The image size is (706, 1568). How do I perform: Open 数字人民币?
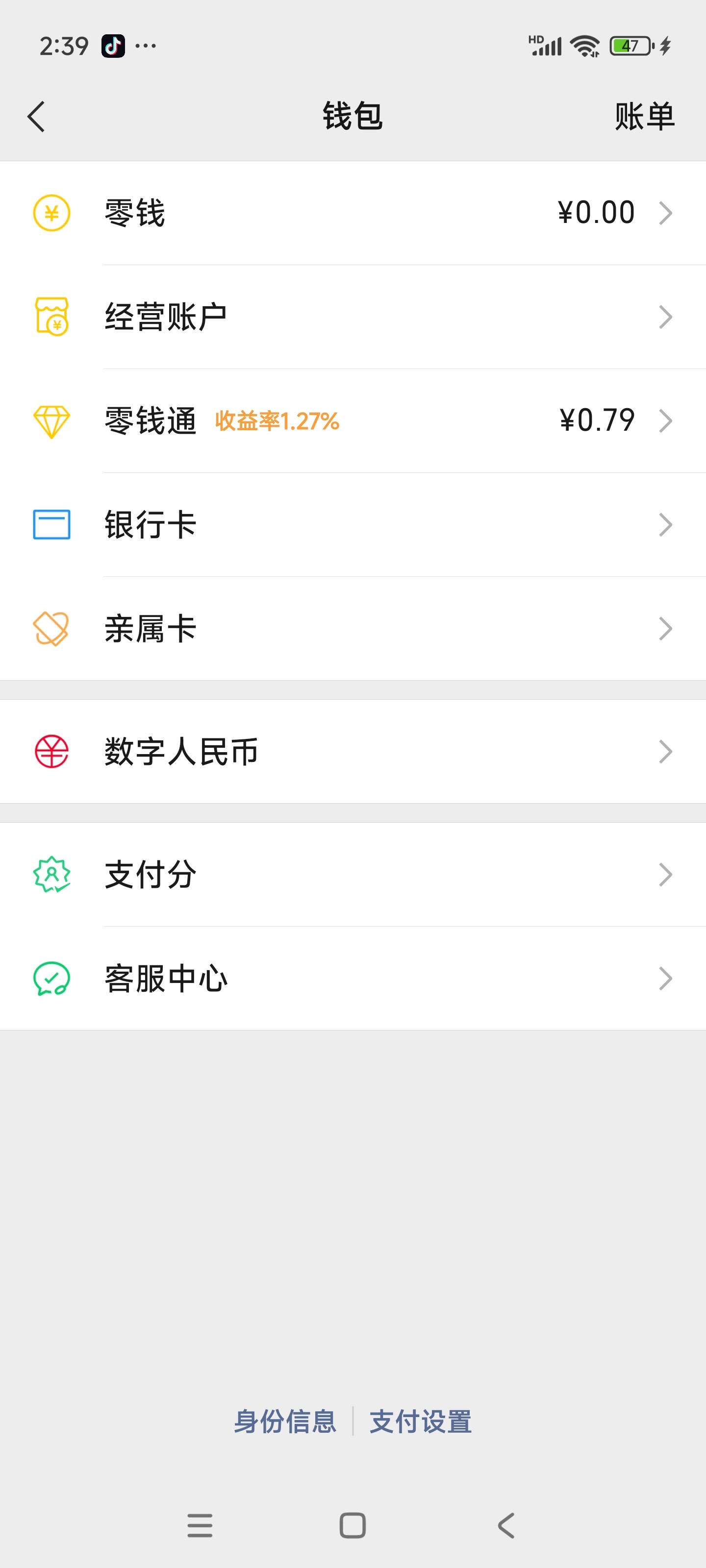[x=353, y=752]
